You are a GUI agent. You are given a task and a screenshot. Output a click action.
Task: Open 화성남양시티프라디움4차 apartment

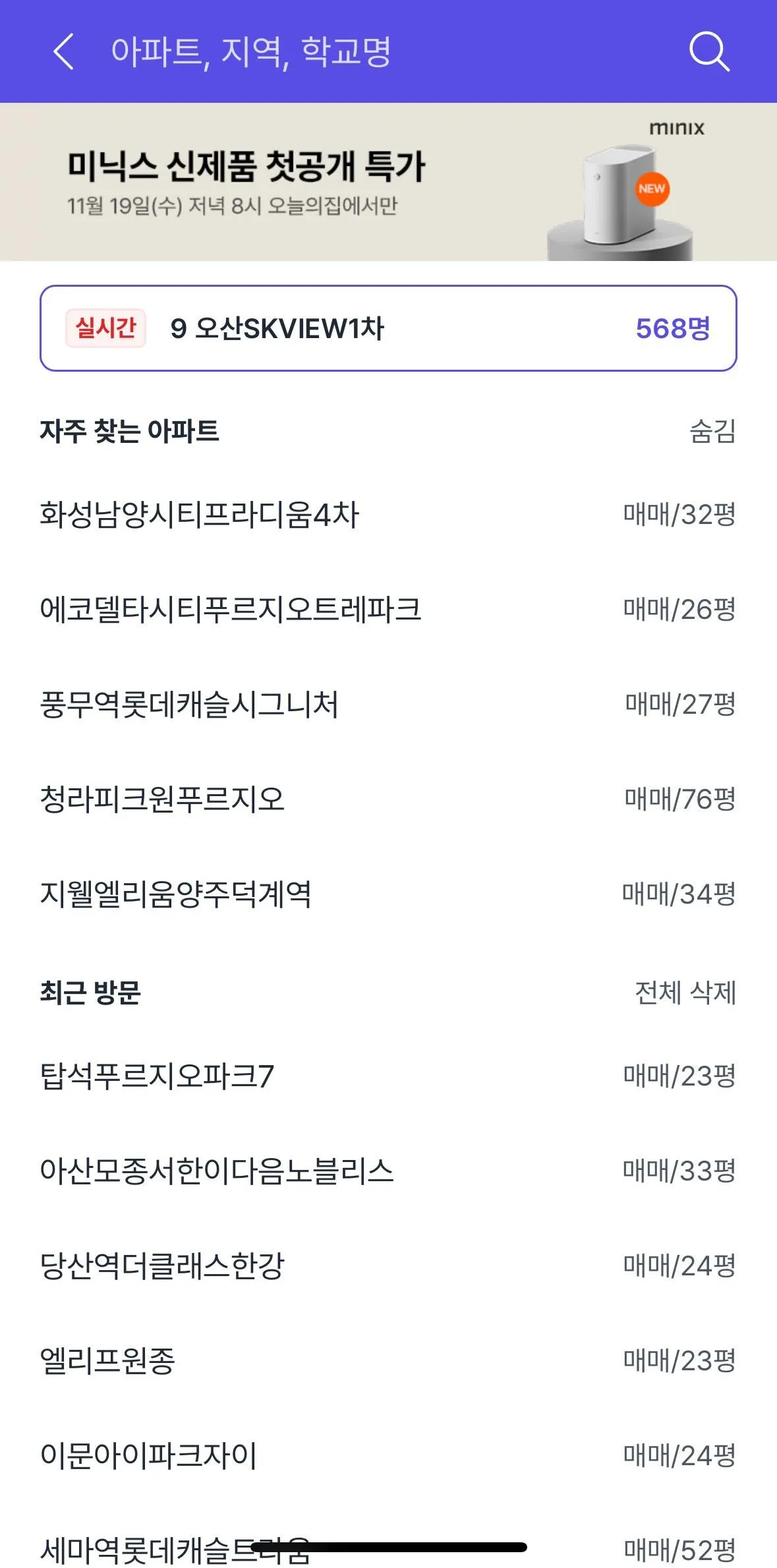pyautogui.click(x=199, y=515)
